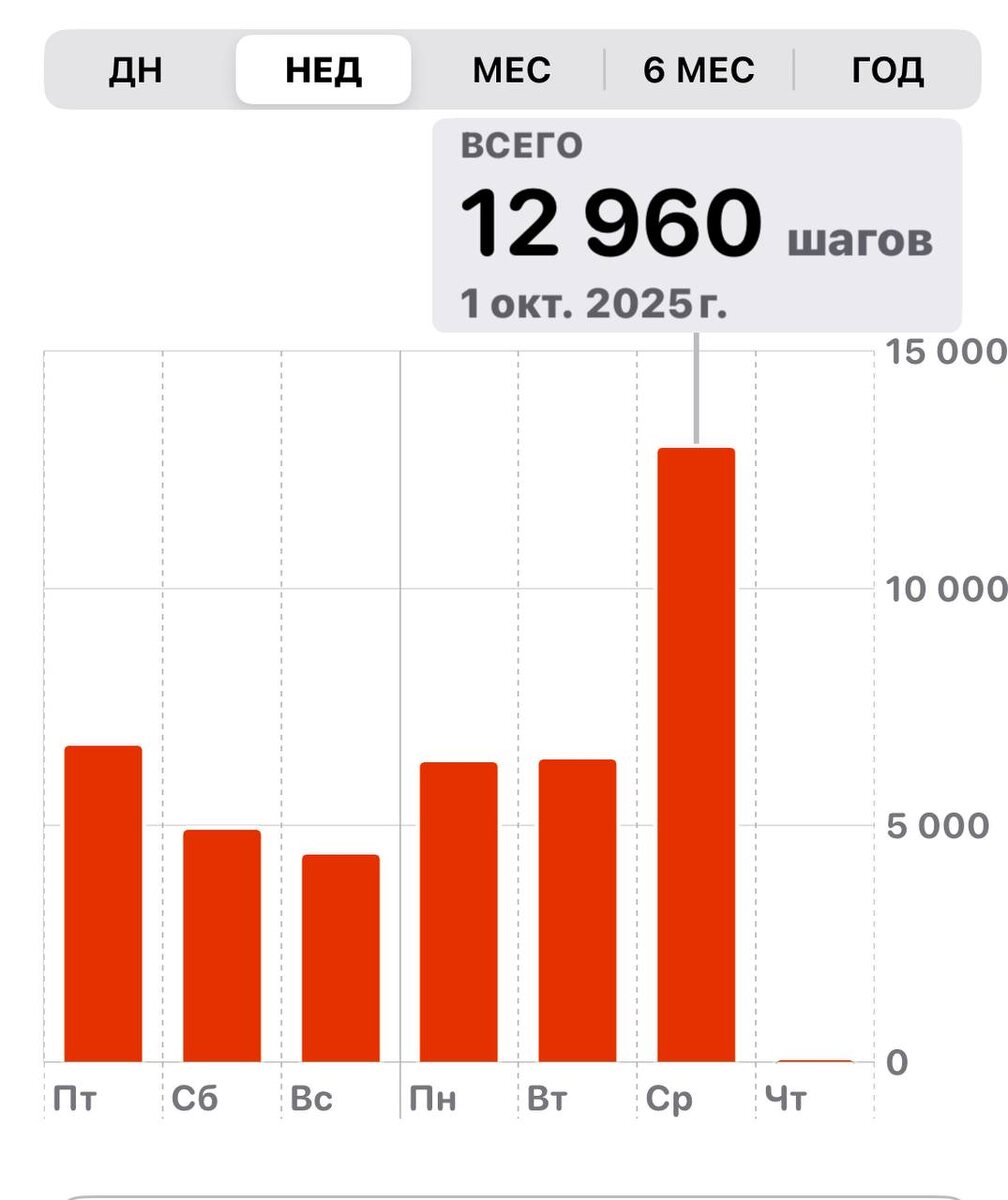This screenshot has height=1200, width=1008.
Task: Show the ГОД yearly chart
Action: coord(887,70)
